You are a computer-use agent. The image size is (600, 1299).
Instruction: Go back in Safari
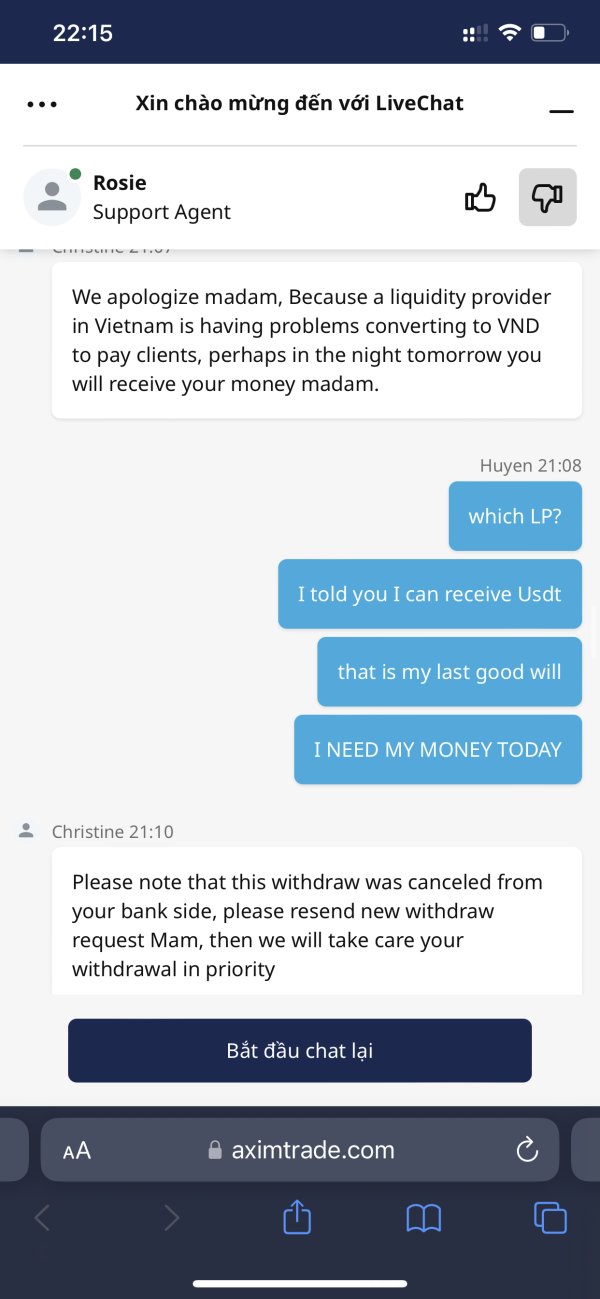(42, 1217)
